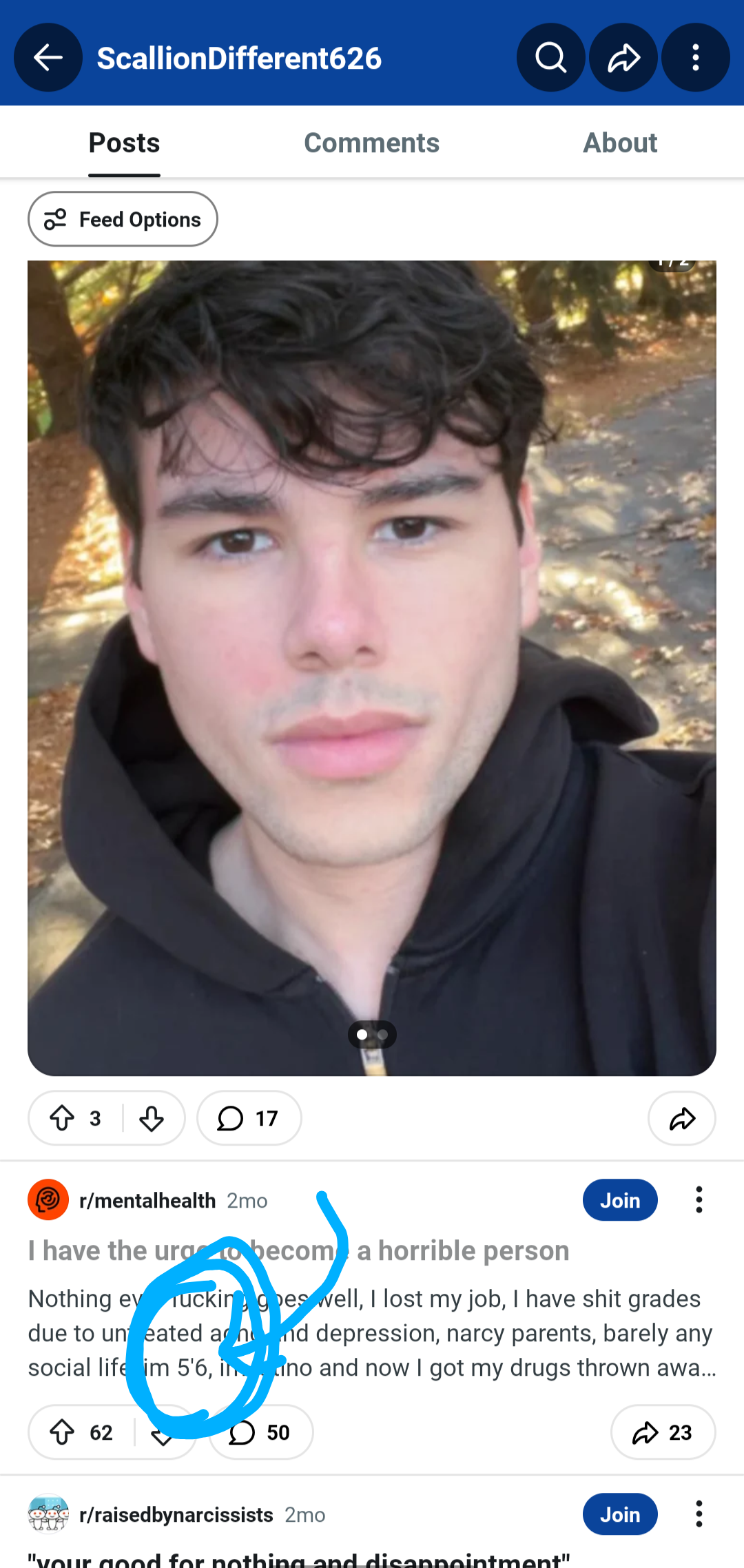Upvote the photo post with 3 votes
Viewport: 744px width, 1568px height.
coord(63,1118)
